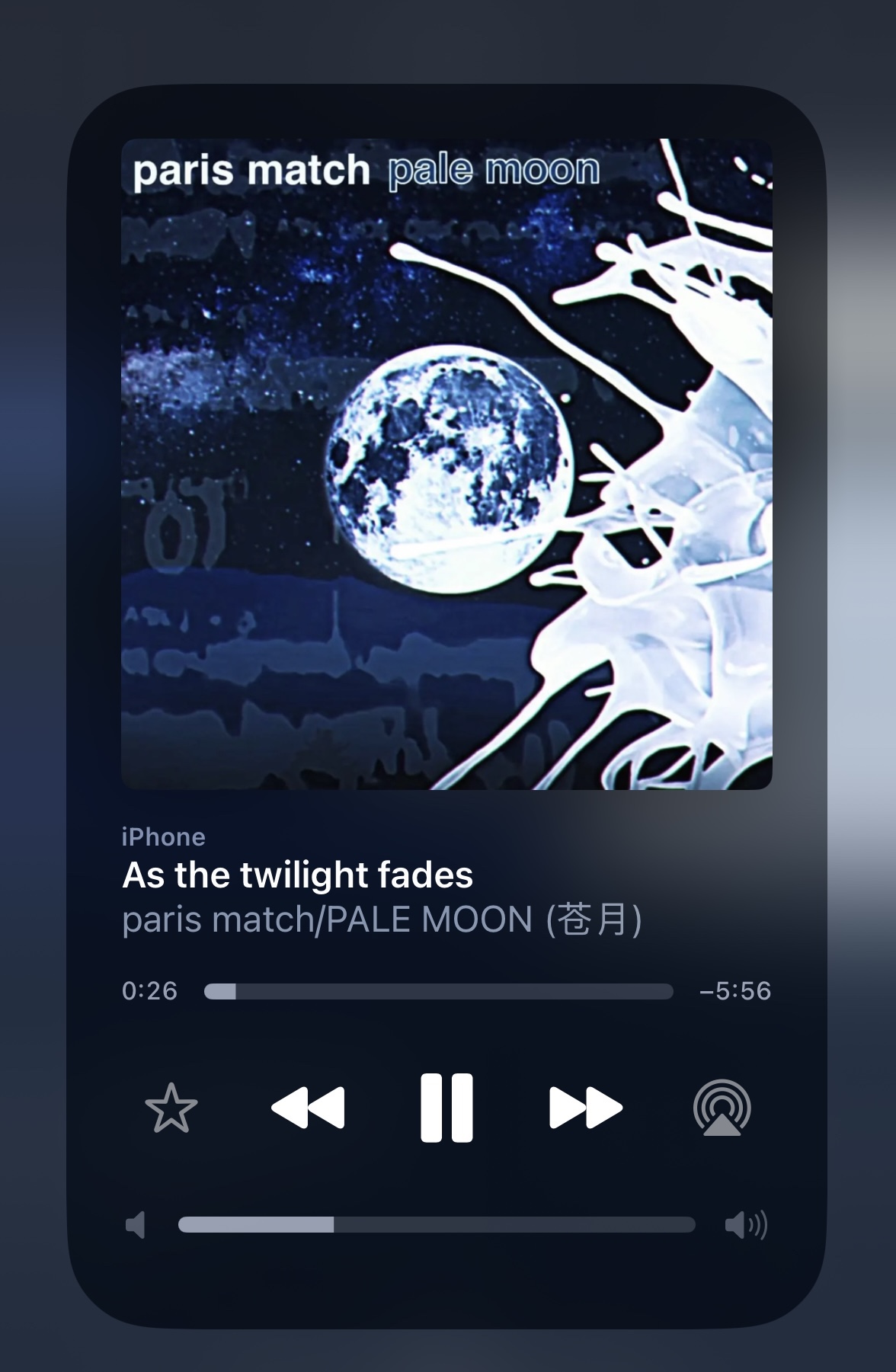896x1372 pixels.
Task: Favorite this song with the star icon
Action: [171, 1108]
